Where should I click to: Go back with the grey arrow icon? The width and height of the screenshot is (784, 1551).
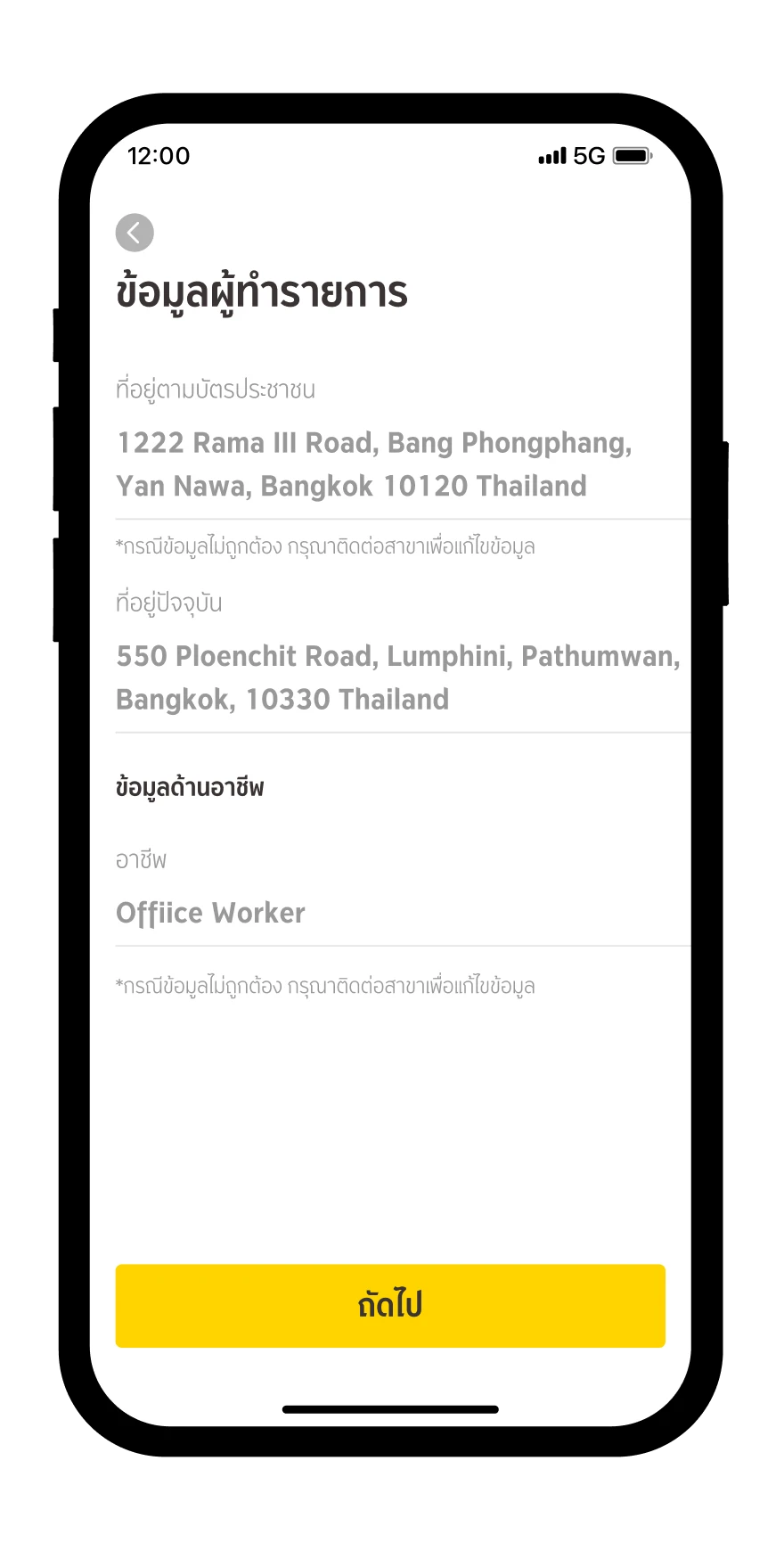(x=135, y=233)
